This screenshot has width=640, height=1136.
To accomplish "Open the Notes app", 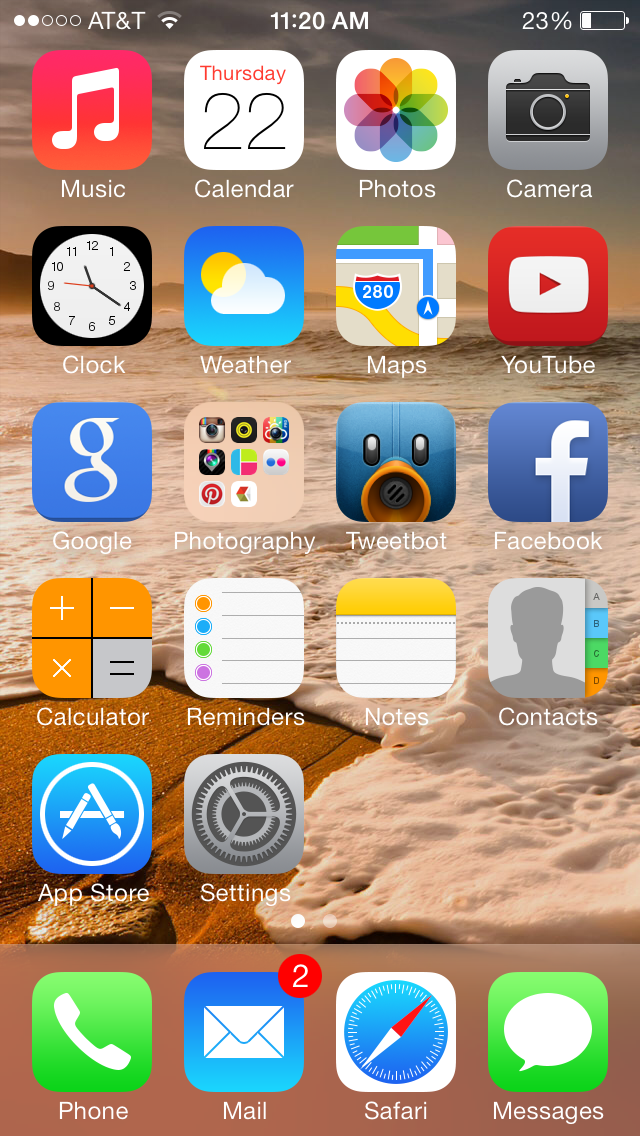I will (396, 638).
